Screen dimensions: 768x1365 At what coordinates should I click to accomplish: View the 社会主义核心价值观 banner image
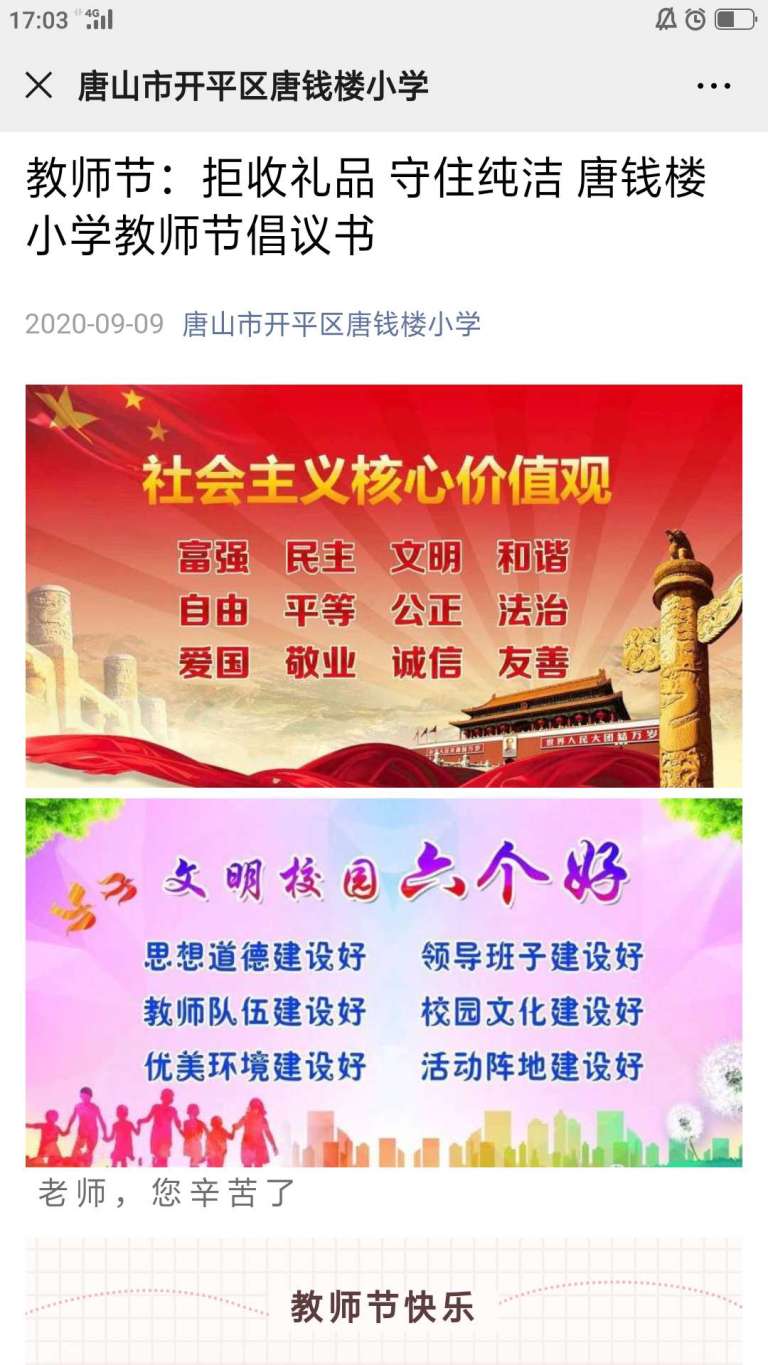coord(384,586)
